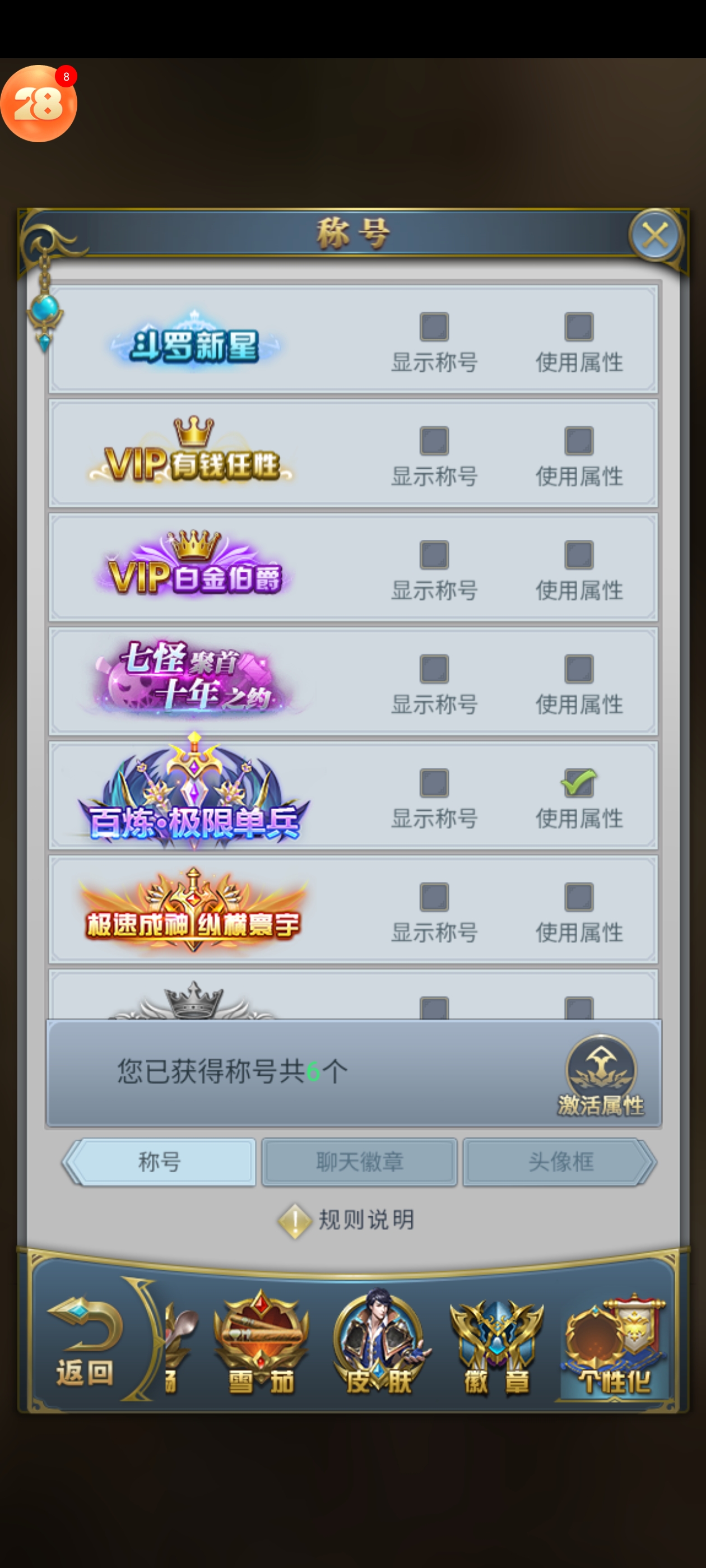Image resolution: width=706 pixels, height=1568 pixels.
Task: Check 使用属性 for 七怪聚首十年之约
Action: click(579, 669)
